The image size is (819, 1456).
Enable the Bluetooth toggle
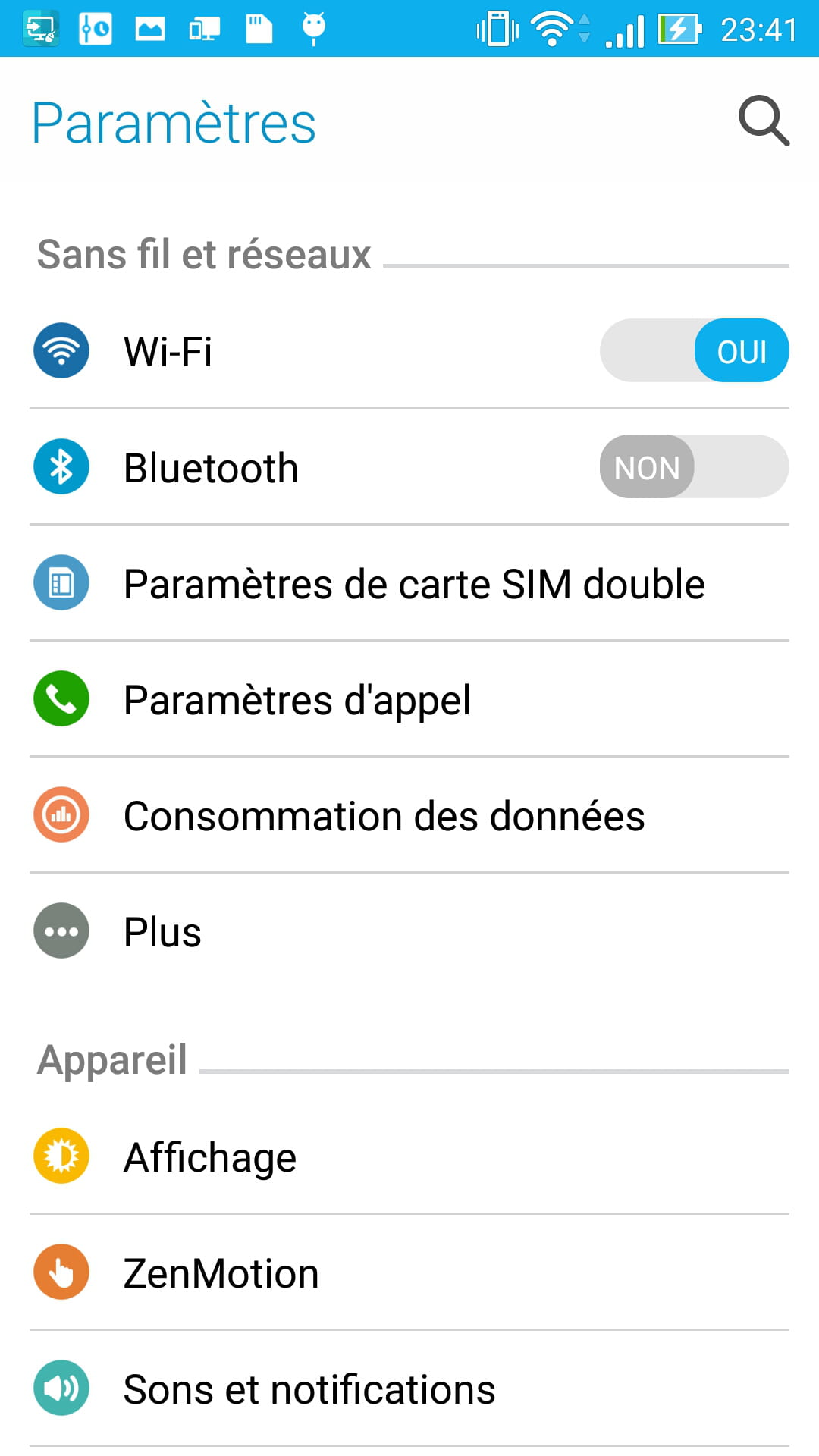point(694,466)
